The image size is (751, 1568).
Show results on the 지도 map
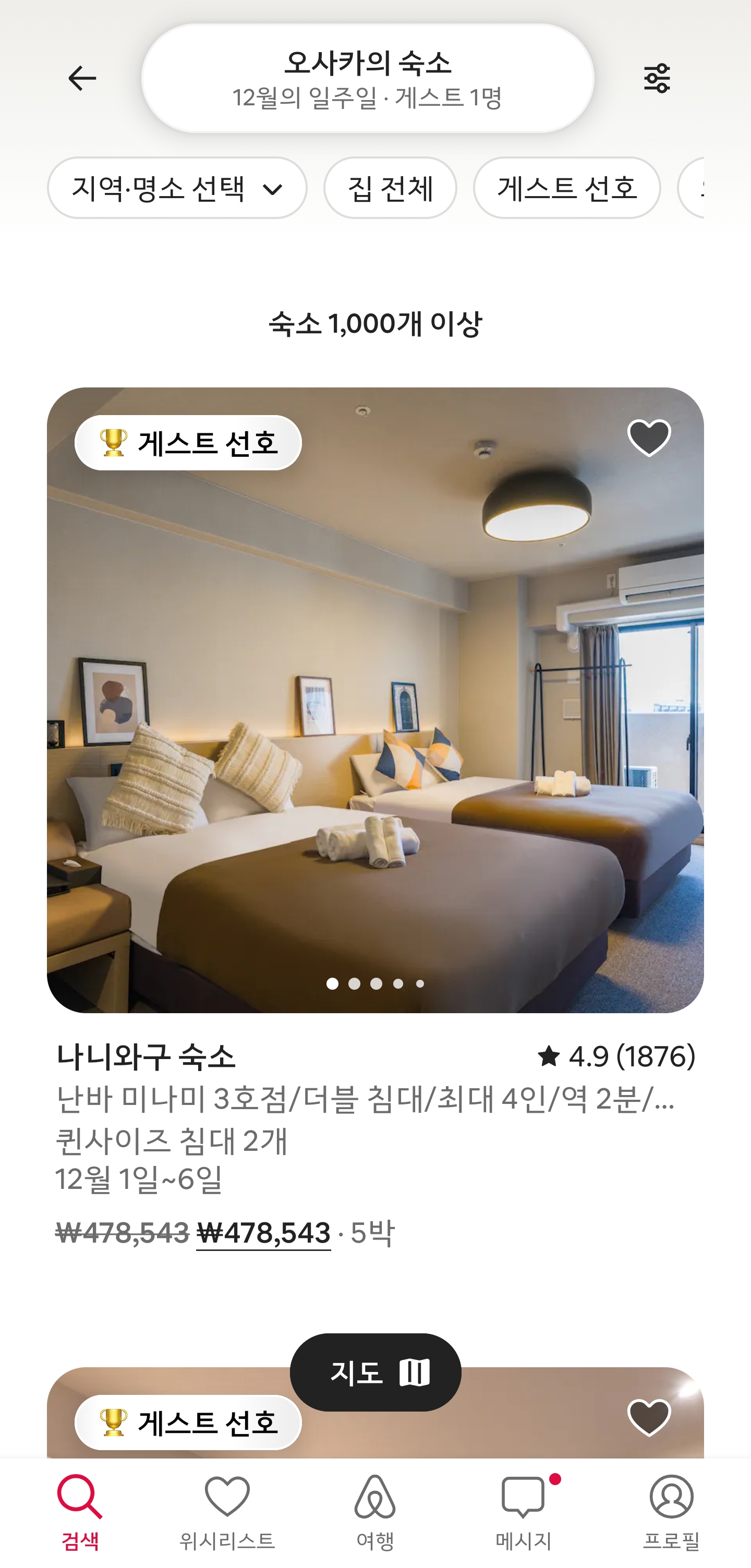tap(375, 1372)
